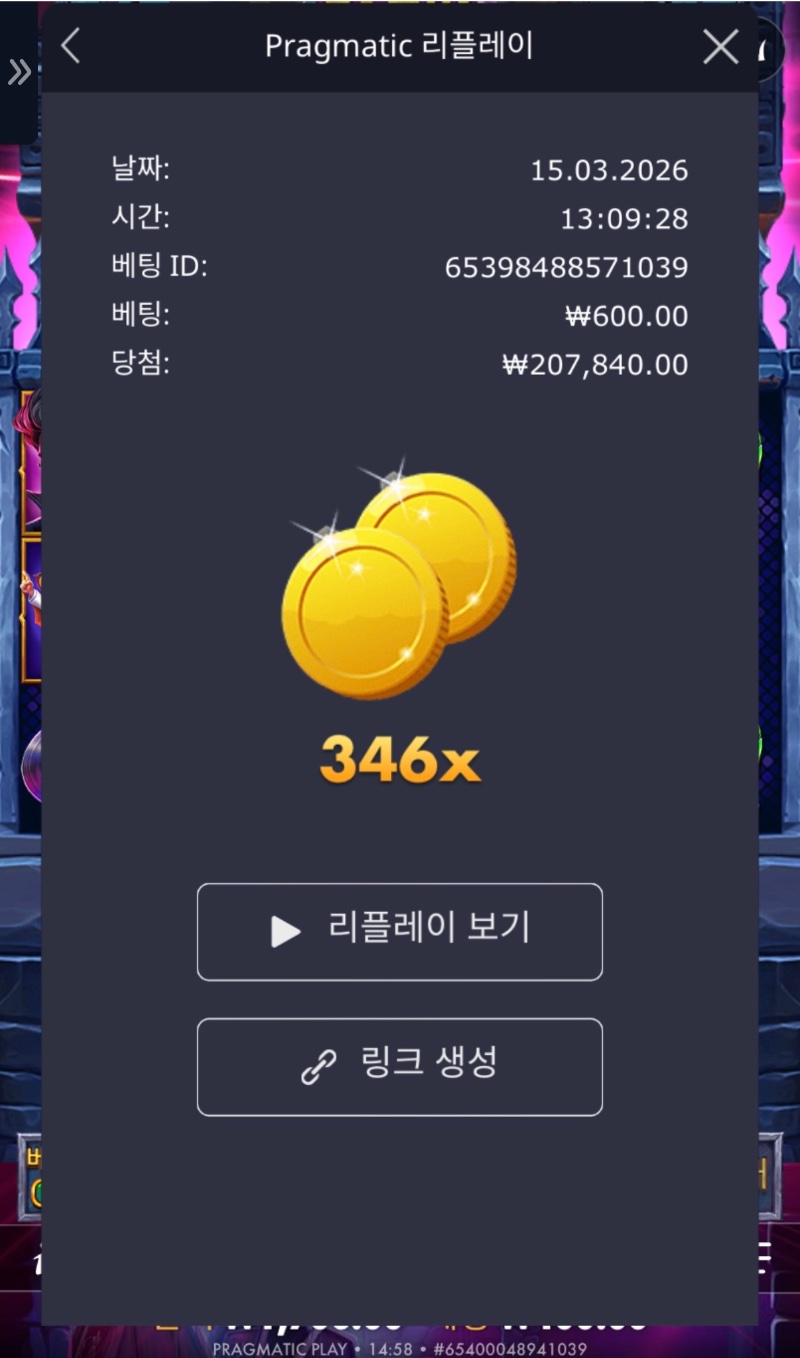Tap the 리플레이 보기 button

400,931
